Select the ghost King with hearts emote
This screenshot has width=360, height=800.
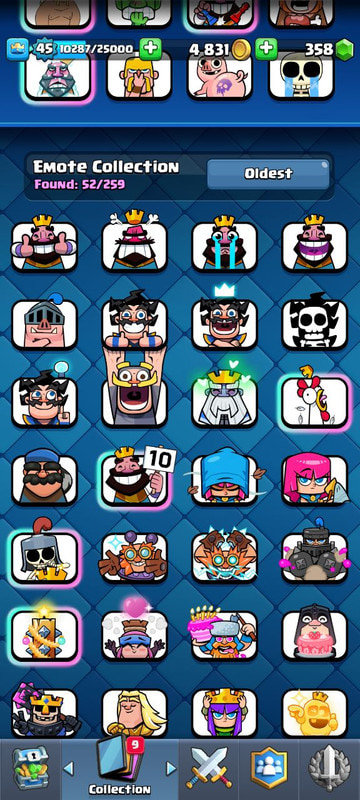point(224,398)
